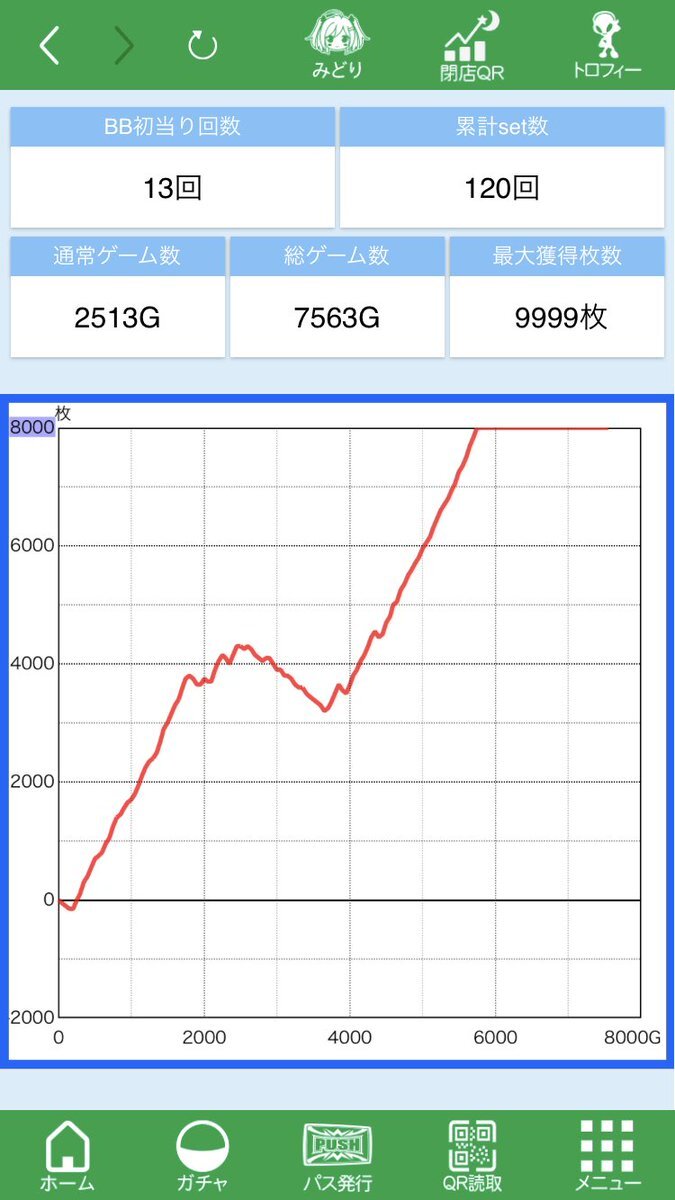Open QR読取 scanner tab
Screen dimensions: 675x1200
(x=472, y=1155)
